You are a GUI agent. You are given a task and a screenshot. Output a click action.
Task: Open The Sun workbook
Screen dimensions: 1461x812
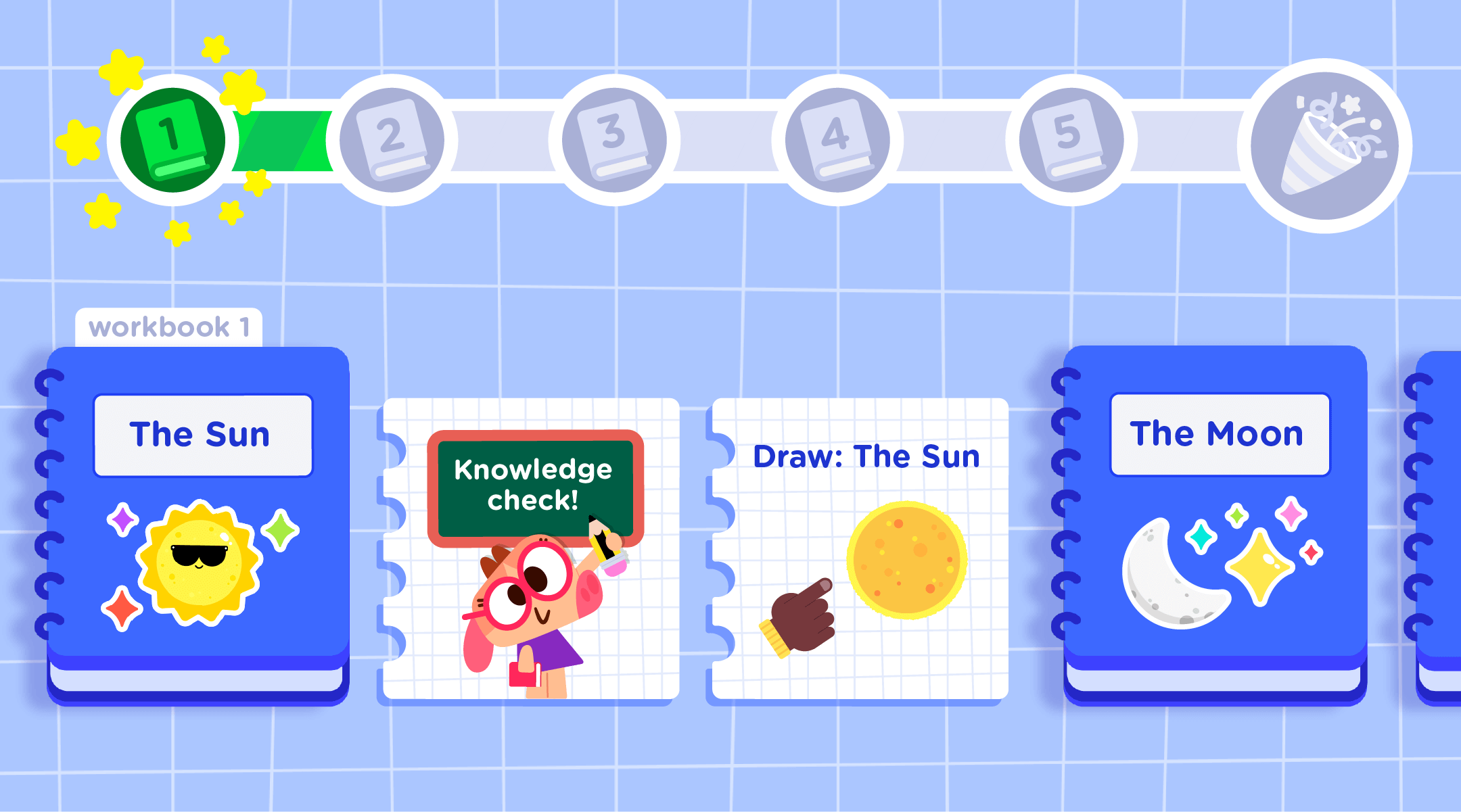[x=198, y=521]
